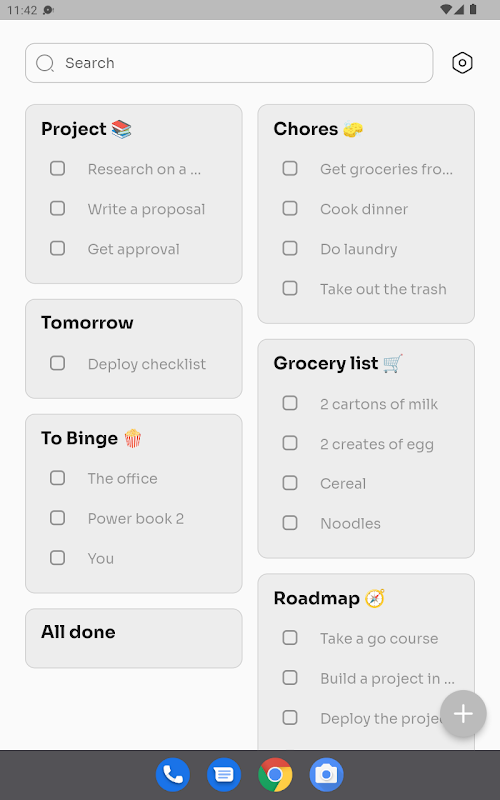Open the Phone app in dock
The image size is (500, 800).
click(173, 775)
